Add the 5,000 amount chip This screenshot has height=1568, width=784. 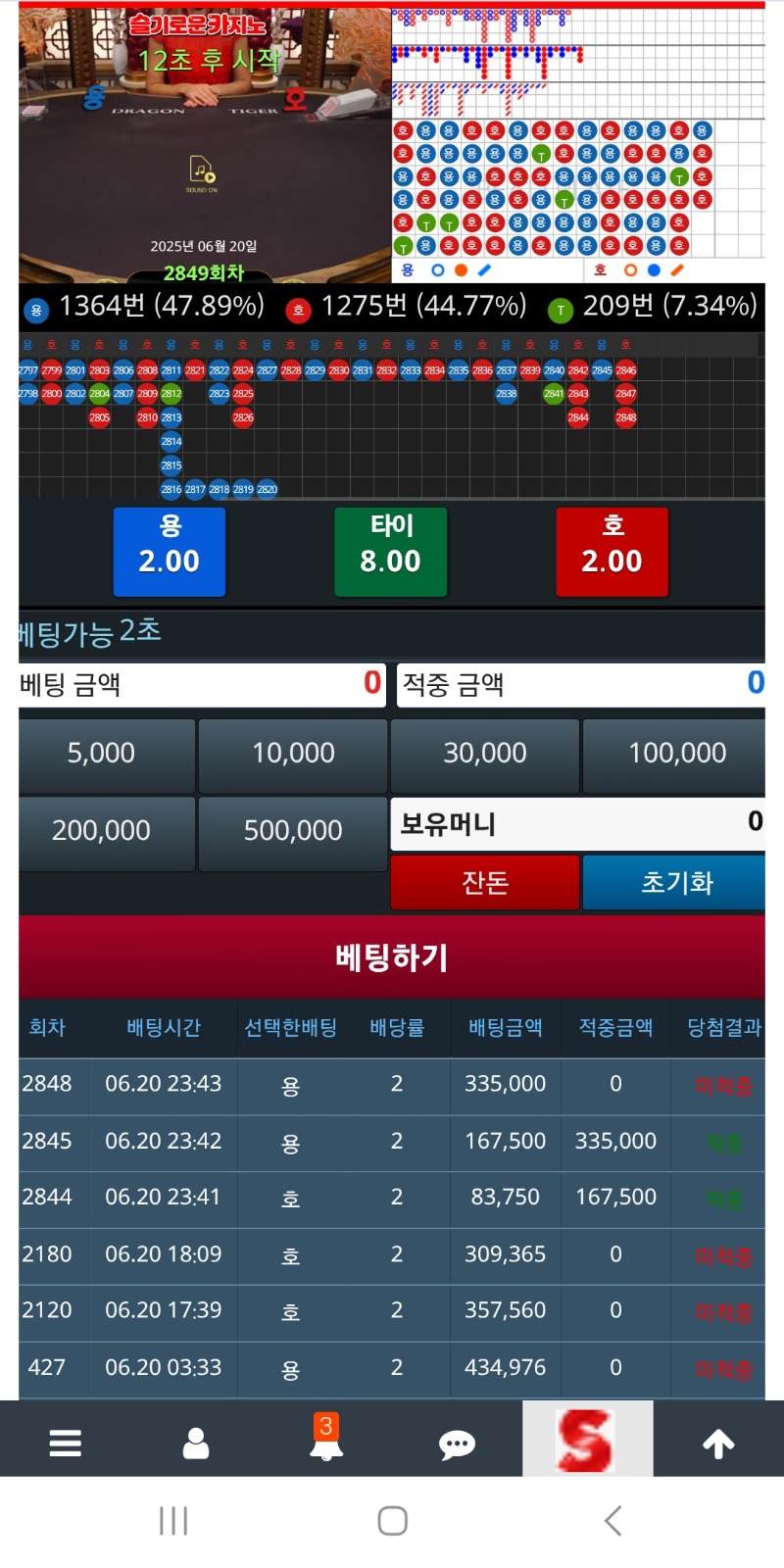point(101,754)
